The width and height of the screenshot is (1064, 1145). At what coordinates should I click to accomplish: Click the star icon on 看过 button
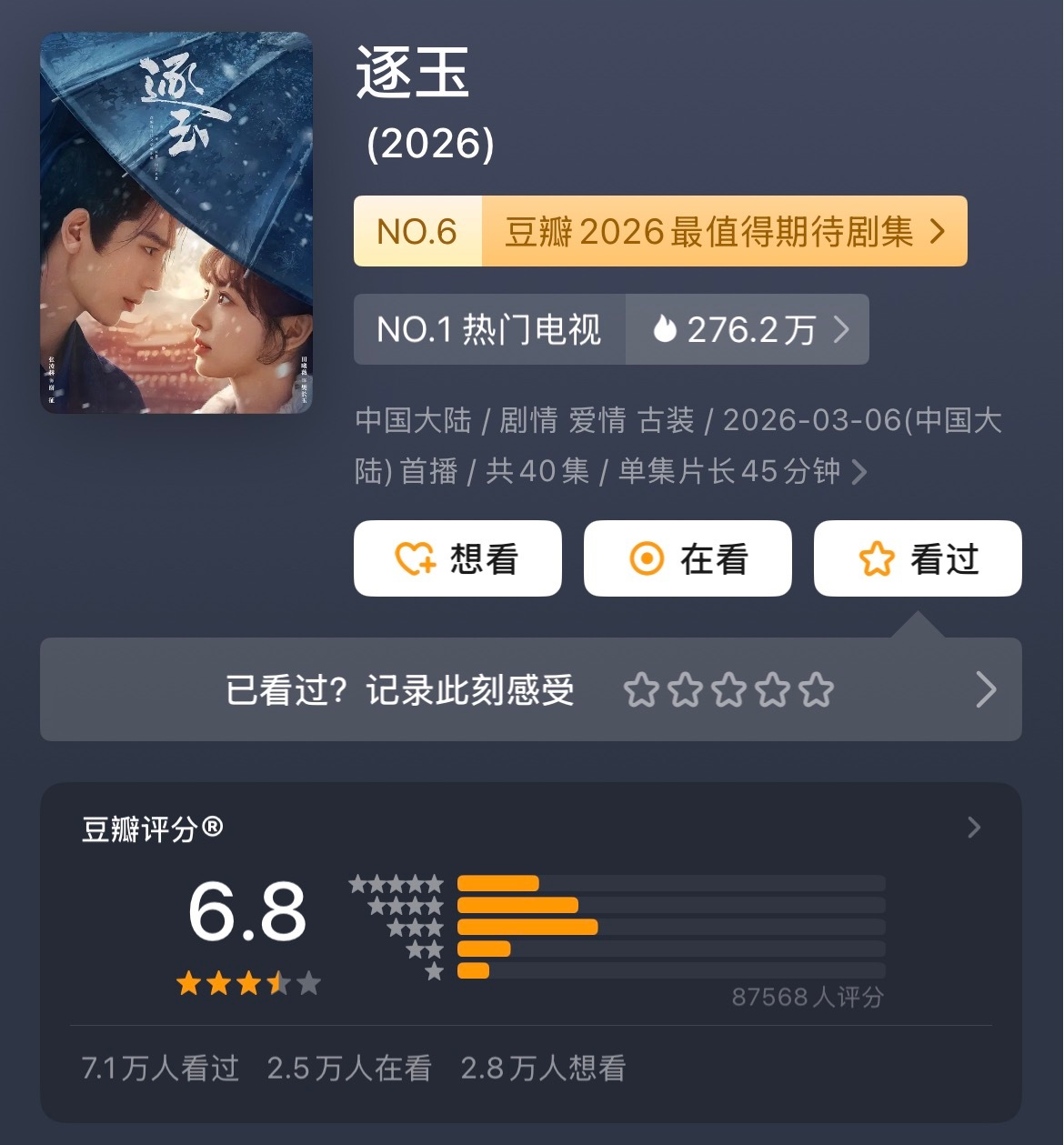[876, 559]
